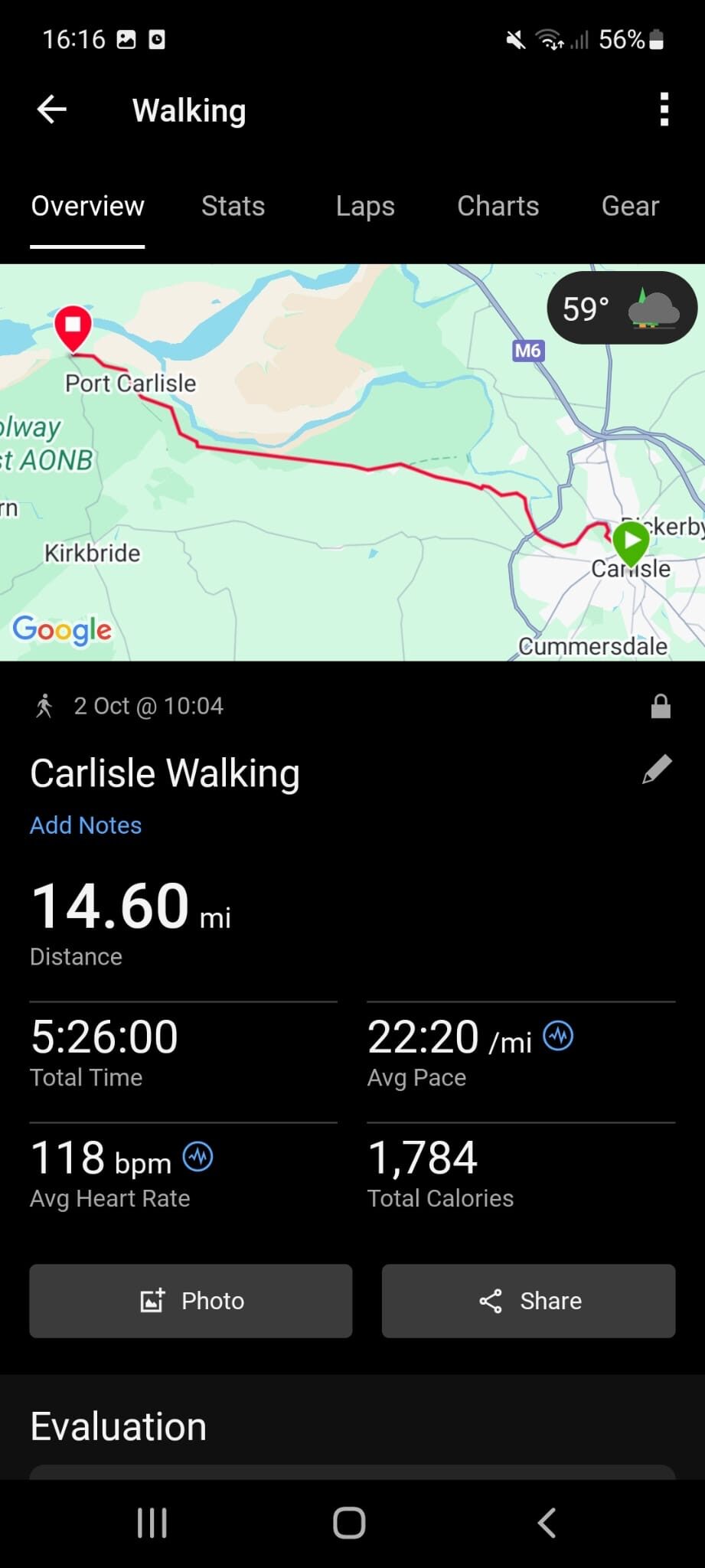This screenshot has width=705, height=1568.
Task: Open the three-dot overflow menu
Action: pyautogui.click(x=664, y=109)
